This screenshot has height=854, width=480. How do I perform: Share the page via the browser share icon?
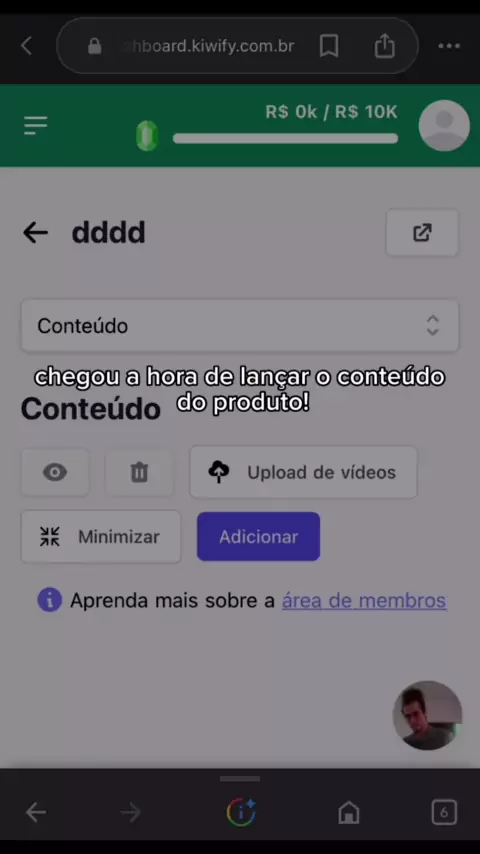[x=384, y=46]
